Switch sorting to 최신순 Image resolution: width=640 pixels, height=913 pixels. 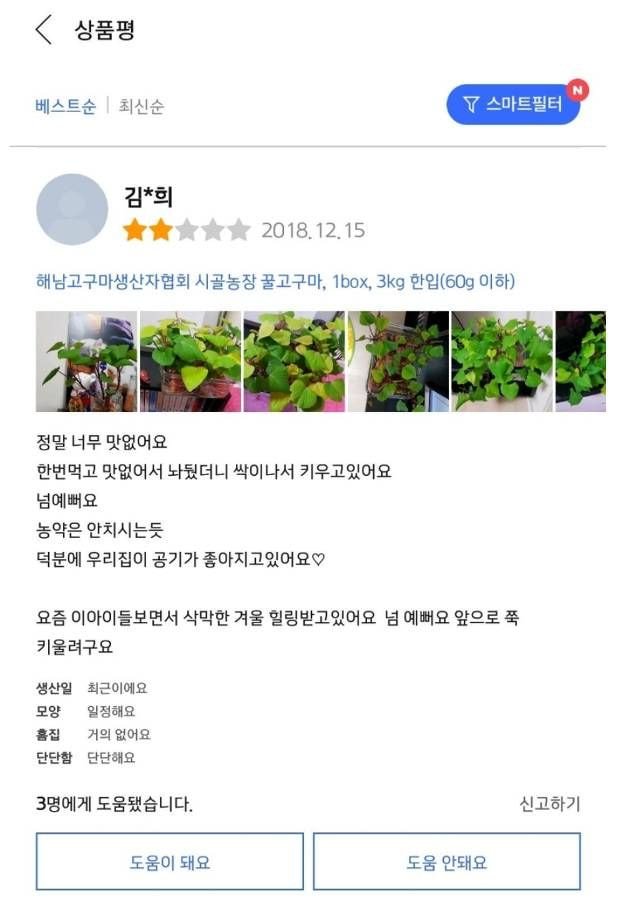141,106
